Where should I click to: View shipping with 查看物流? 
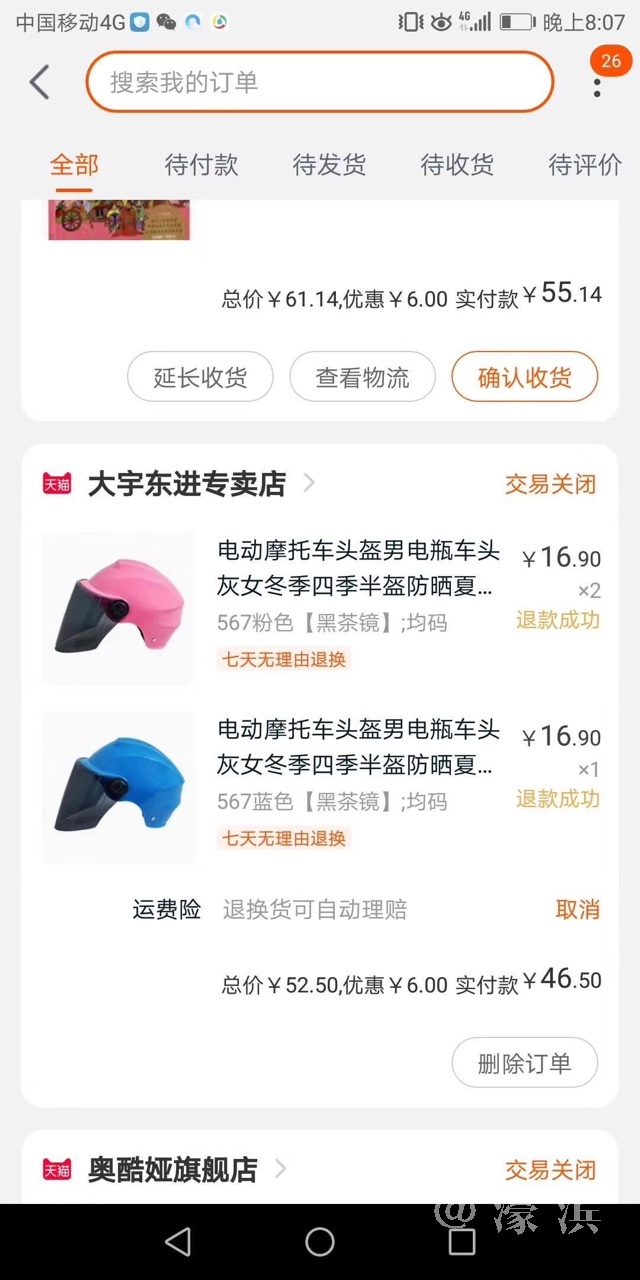point(362,378)
